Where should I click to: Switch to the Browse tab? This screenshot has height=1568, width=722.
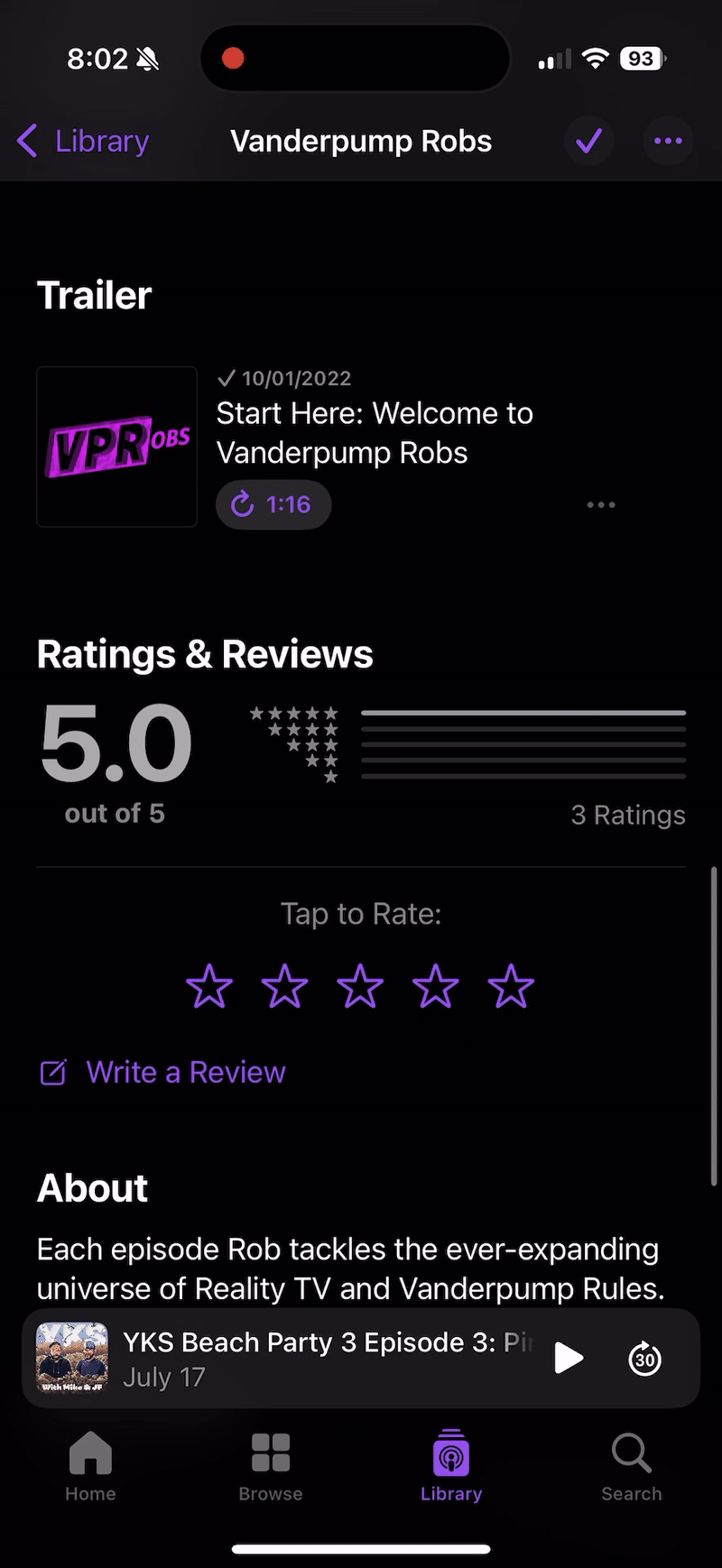pos(271,1466)
